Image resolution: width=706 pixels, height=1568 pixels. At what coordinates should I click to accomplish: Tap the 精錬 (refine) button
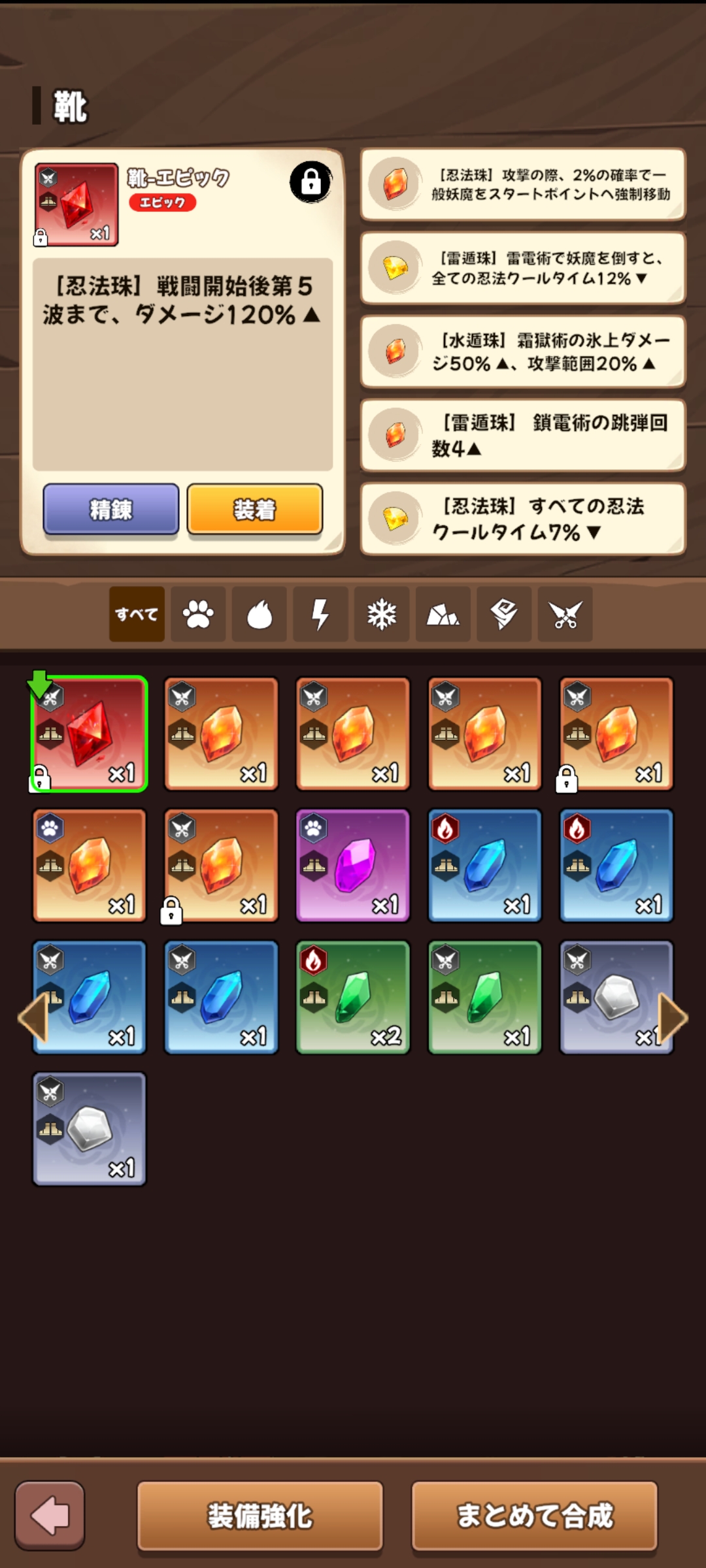click(110, 509)
